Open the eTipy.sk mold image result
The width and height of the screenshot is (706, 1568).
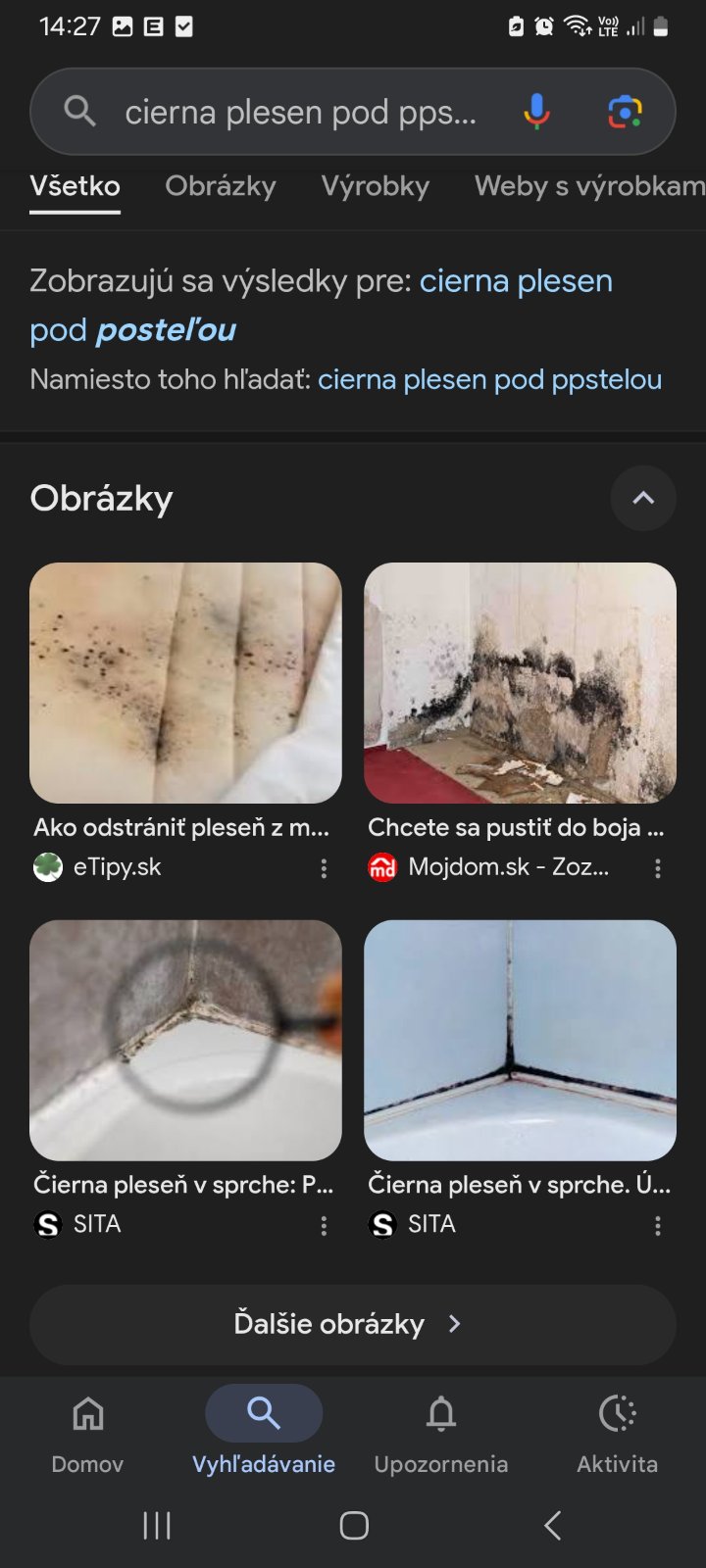pyautogui.click(x=185, y=683)
